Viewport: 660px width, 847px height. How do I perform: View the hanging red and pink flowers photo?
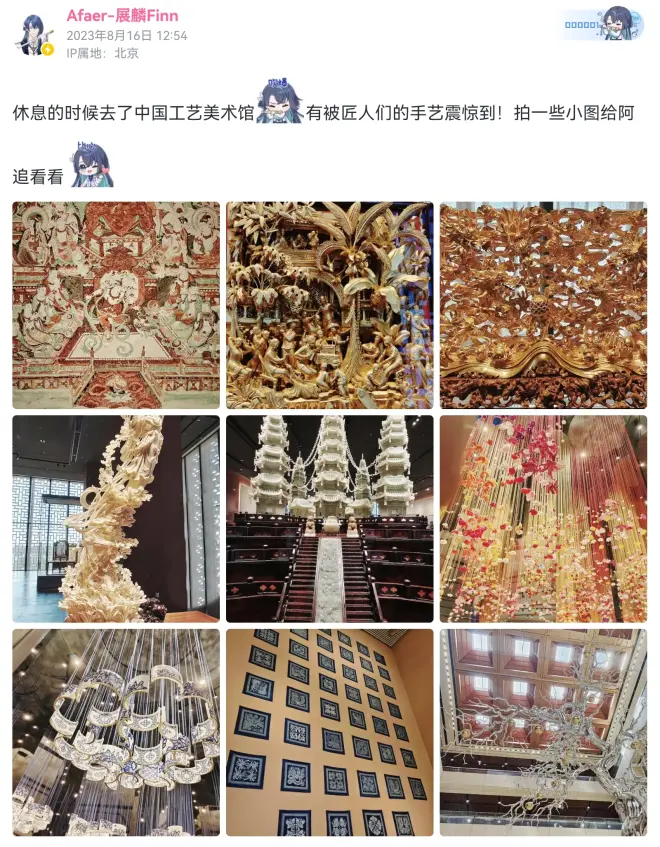[543, 519]
